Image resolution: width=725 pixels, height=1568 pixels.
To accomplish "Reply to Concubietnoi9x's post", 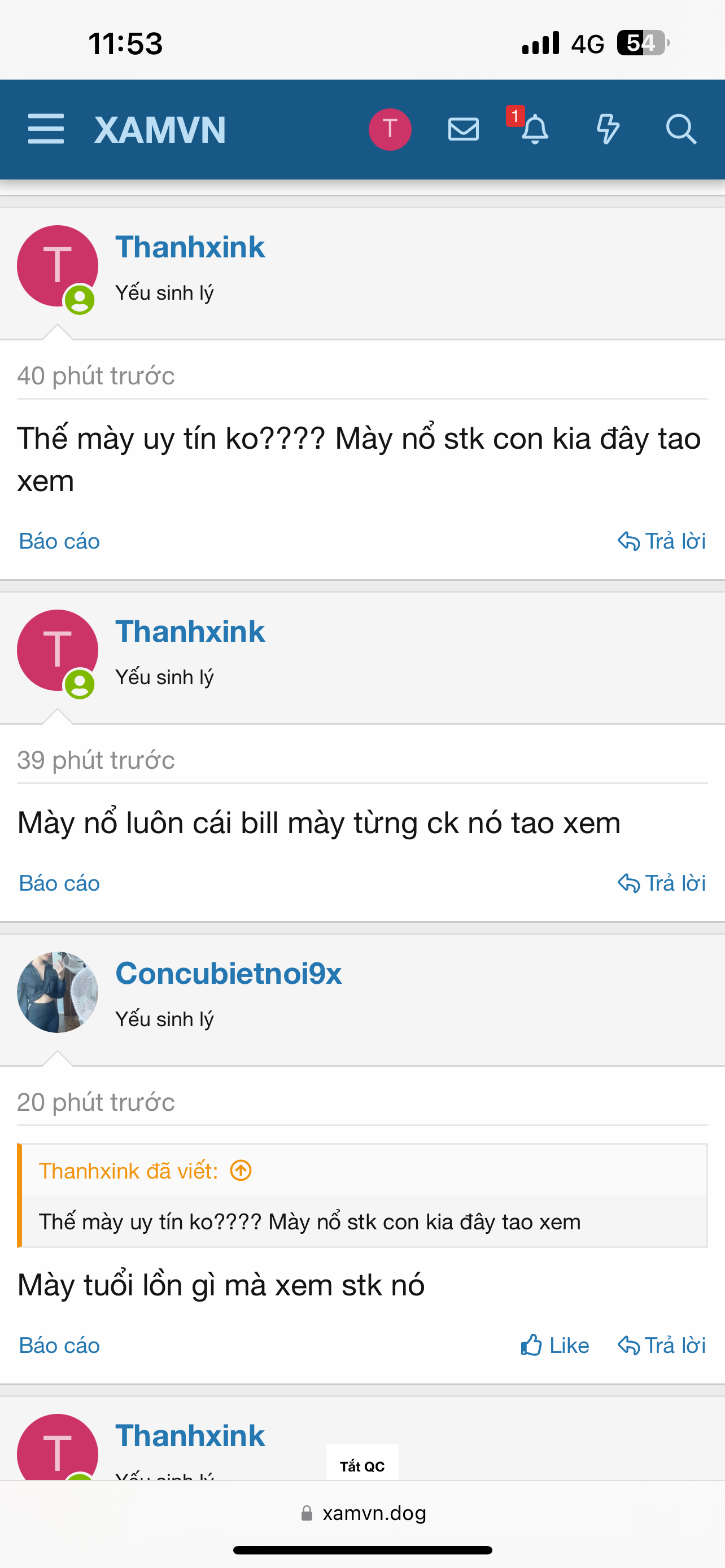I will coord(662,1345).
